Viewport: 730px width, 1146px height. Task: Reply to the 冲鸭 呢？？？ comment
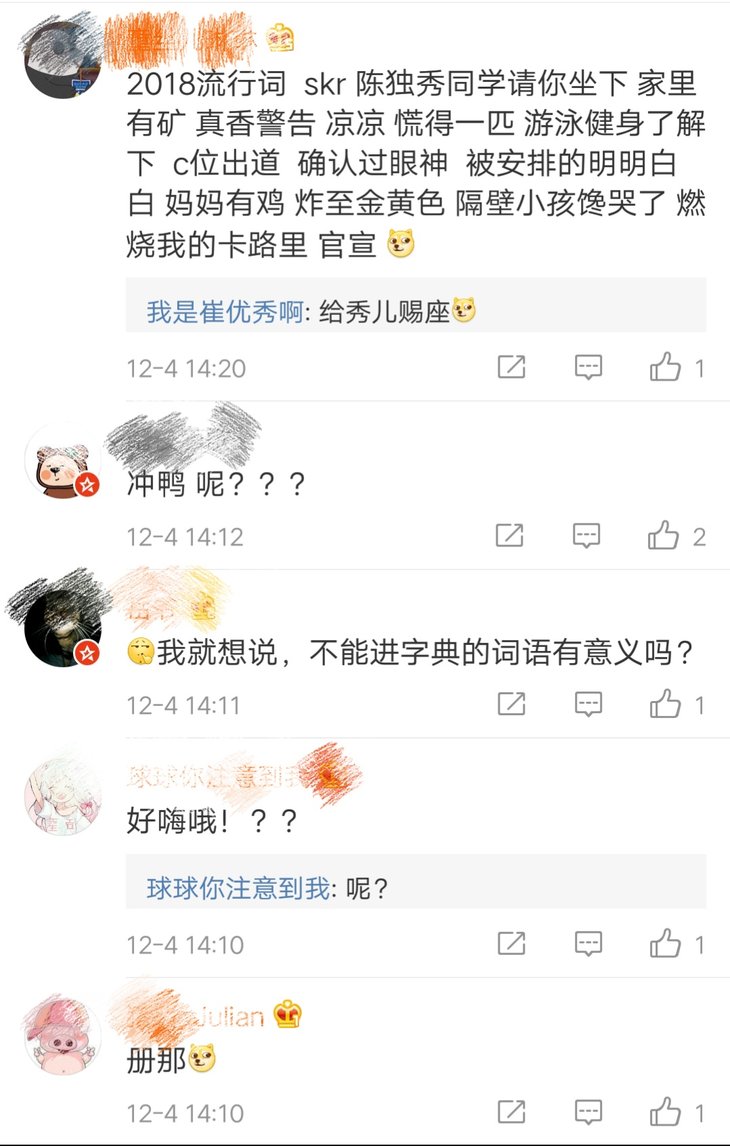[x=588, y=536]
